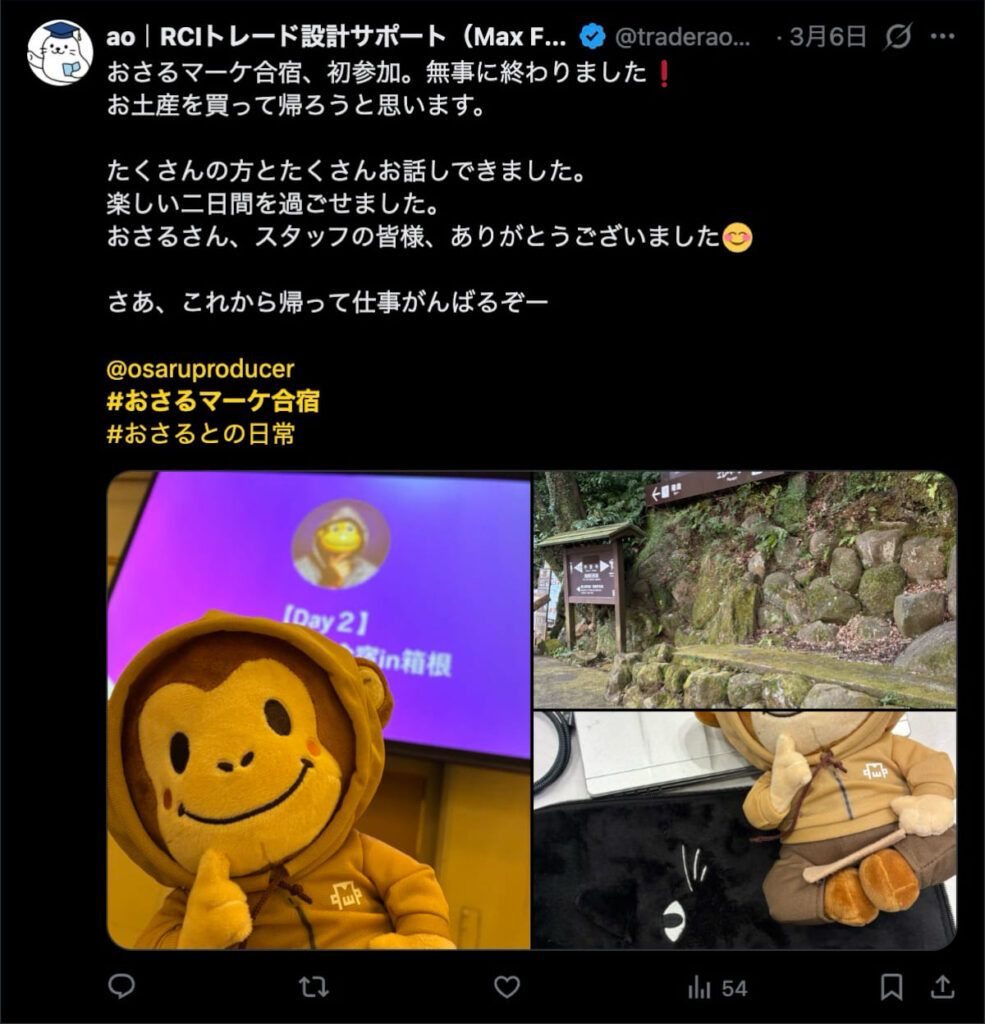Viewport: 985px width, 1024px height.
Task: Open view analytics showing 54
Action: click(x=717, y=988)
